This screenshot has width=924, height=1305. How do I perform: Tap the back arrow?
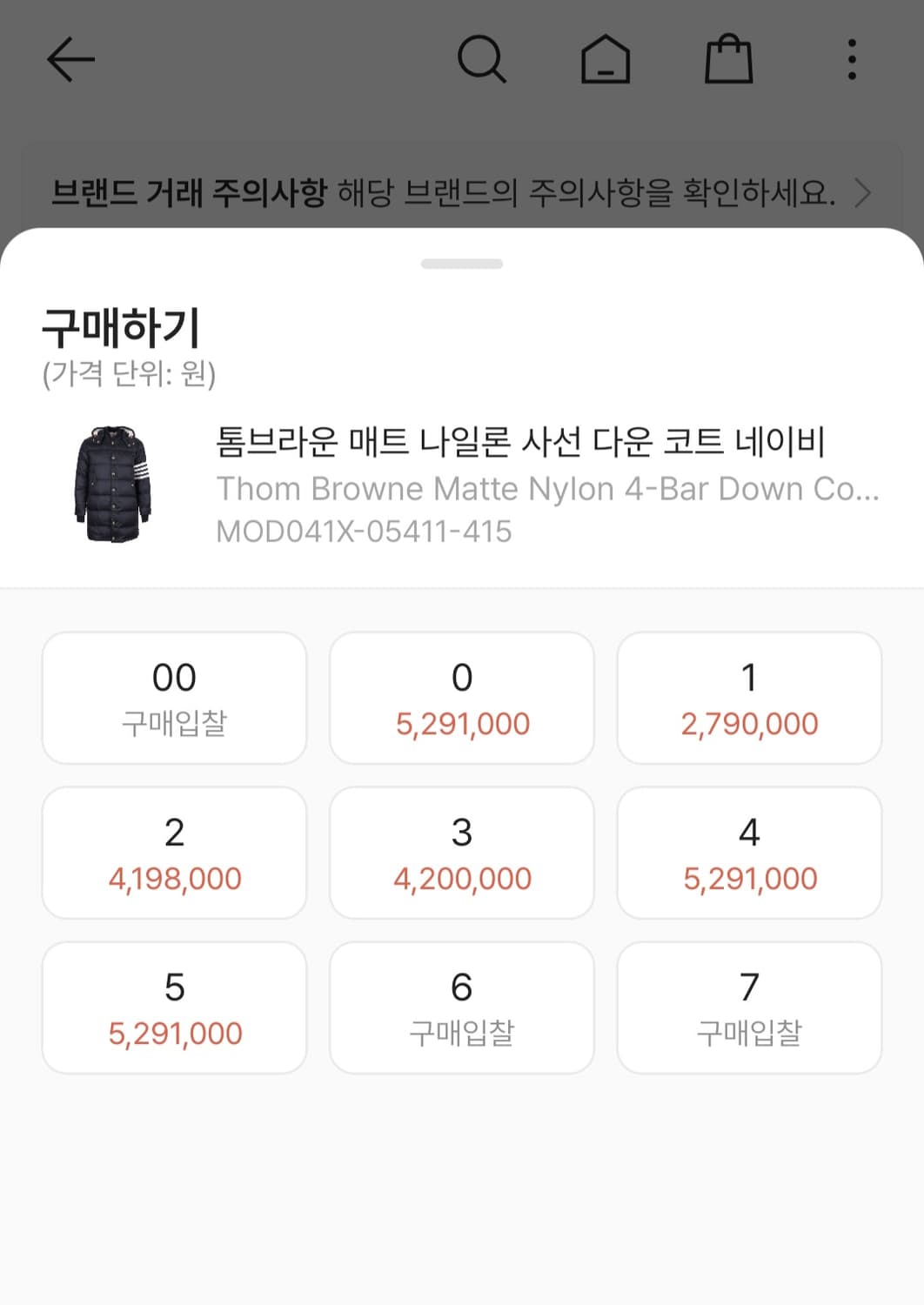point(71,58)
